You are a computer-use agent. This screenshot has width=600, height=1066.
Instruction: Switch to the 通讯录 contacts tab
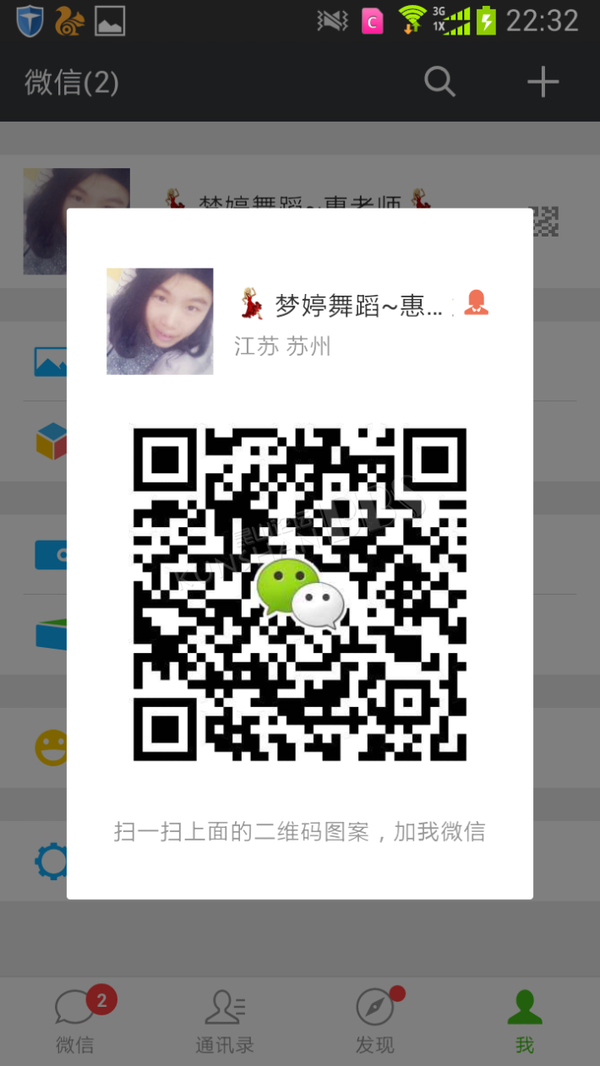pos(225,1020)
